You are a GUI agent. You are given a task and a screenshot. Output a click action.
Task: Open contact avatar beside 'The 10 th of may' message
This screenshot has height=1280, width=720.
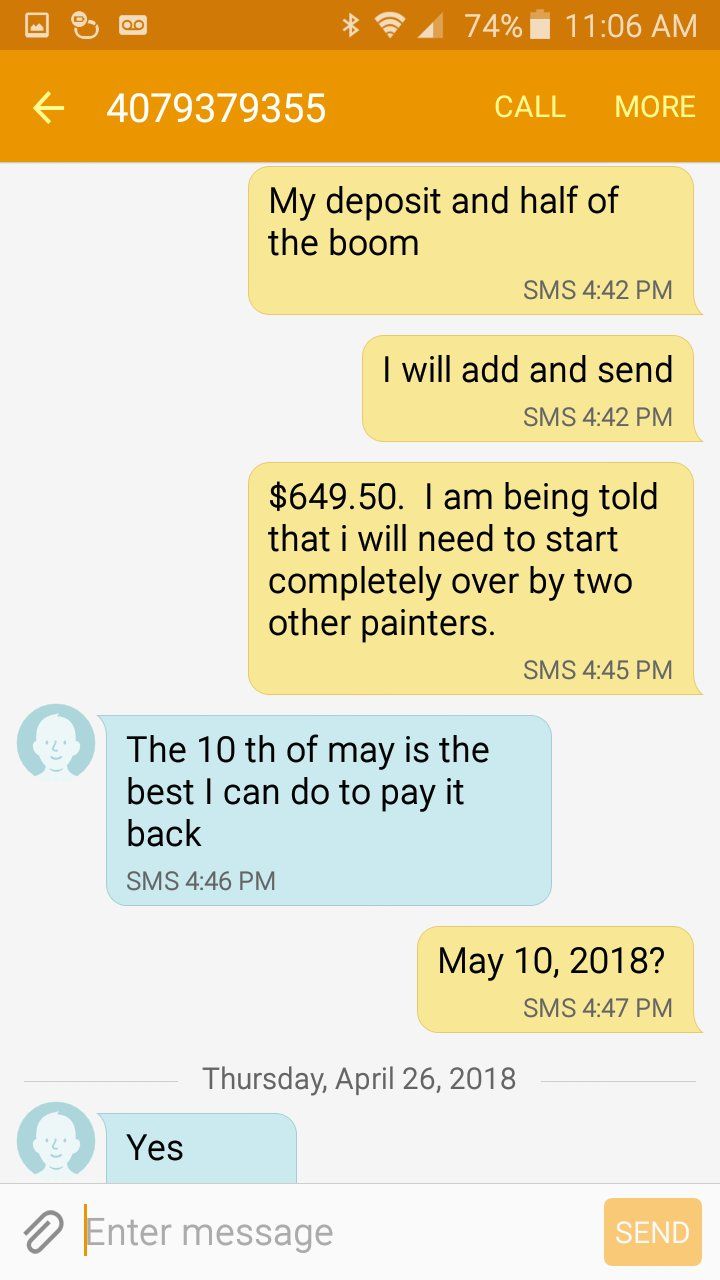[56, 742]
